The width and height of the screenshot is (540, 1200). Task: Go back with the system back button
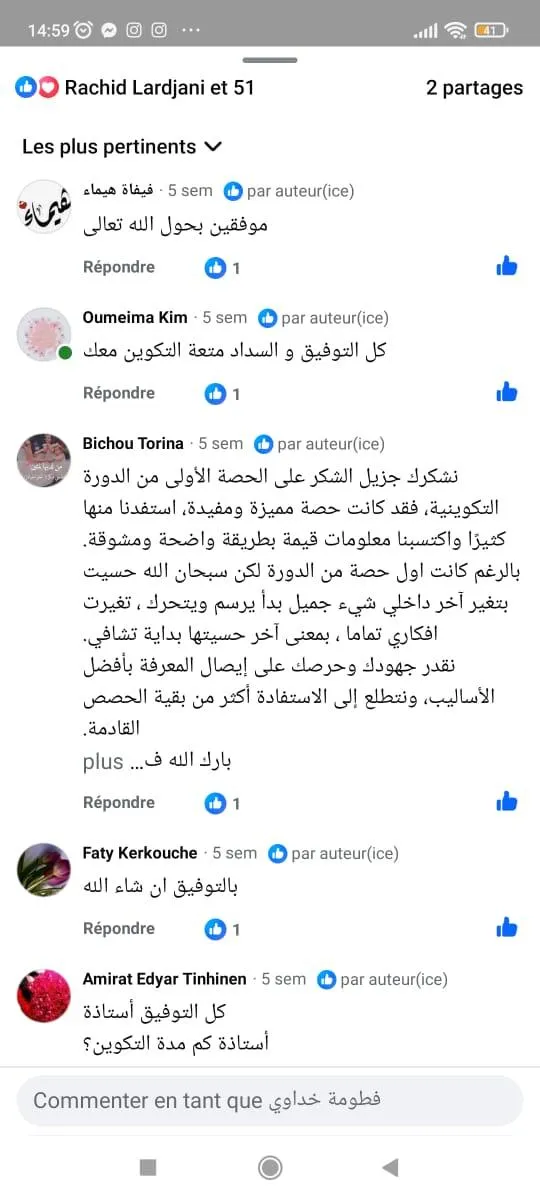(x=391, y=1167)
